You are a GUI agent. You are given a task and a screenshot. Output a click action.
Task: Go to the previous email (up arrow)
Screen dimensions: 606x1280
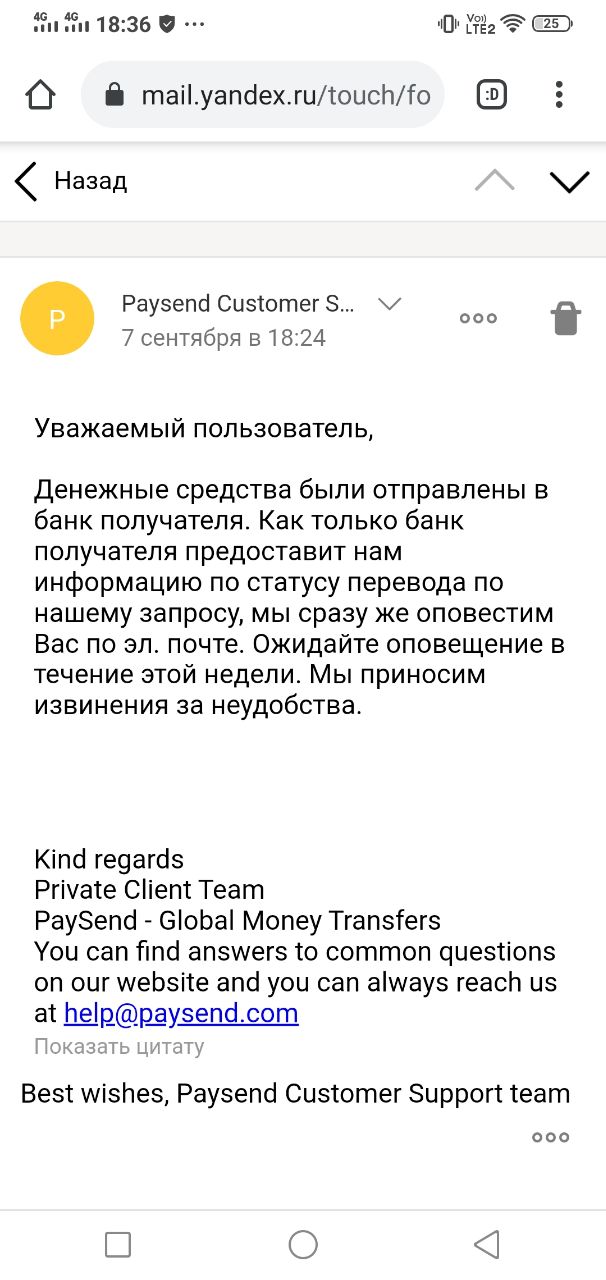click(x=494, y=181)
